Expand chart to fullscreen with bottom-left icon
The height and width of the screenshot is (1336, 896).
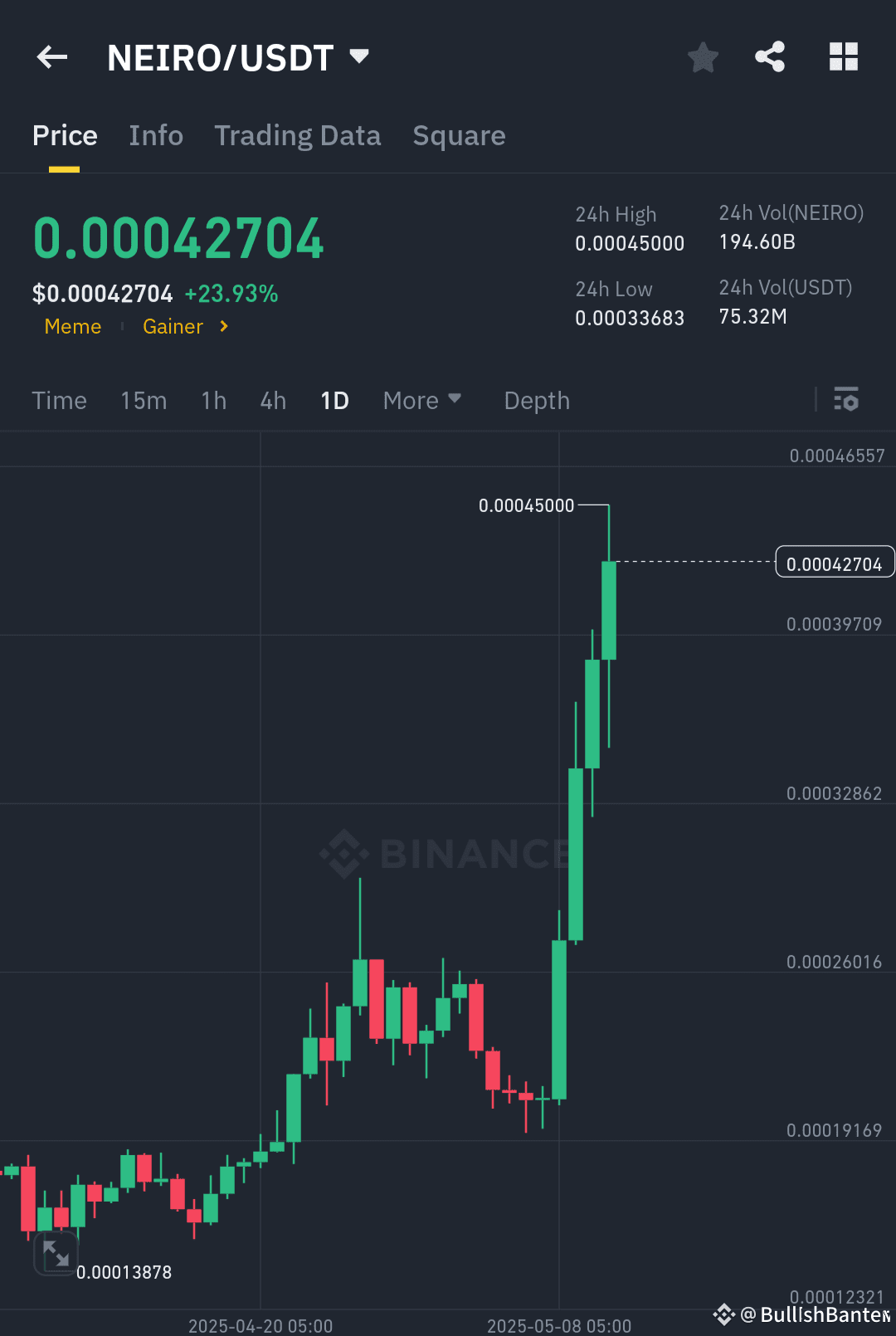(x=56, y=1253)
